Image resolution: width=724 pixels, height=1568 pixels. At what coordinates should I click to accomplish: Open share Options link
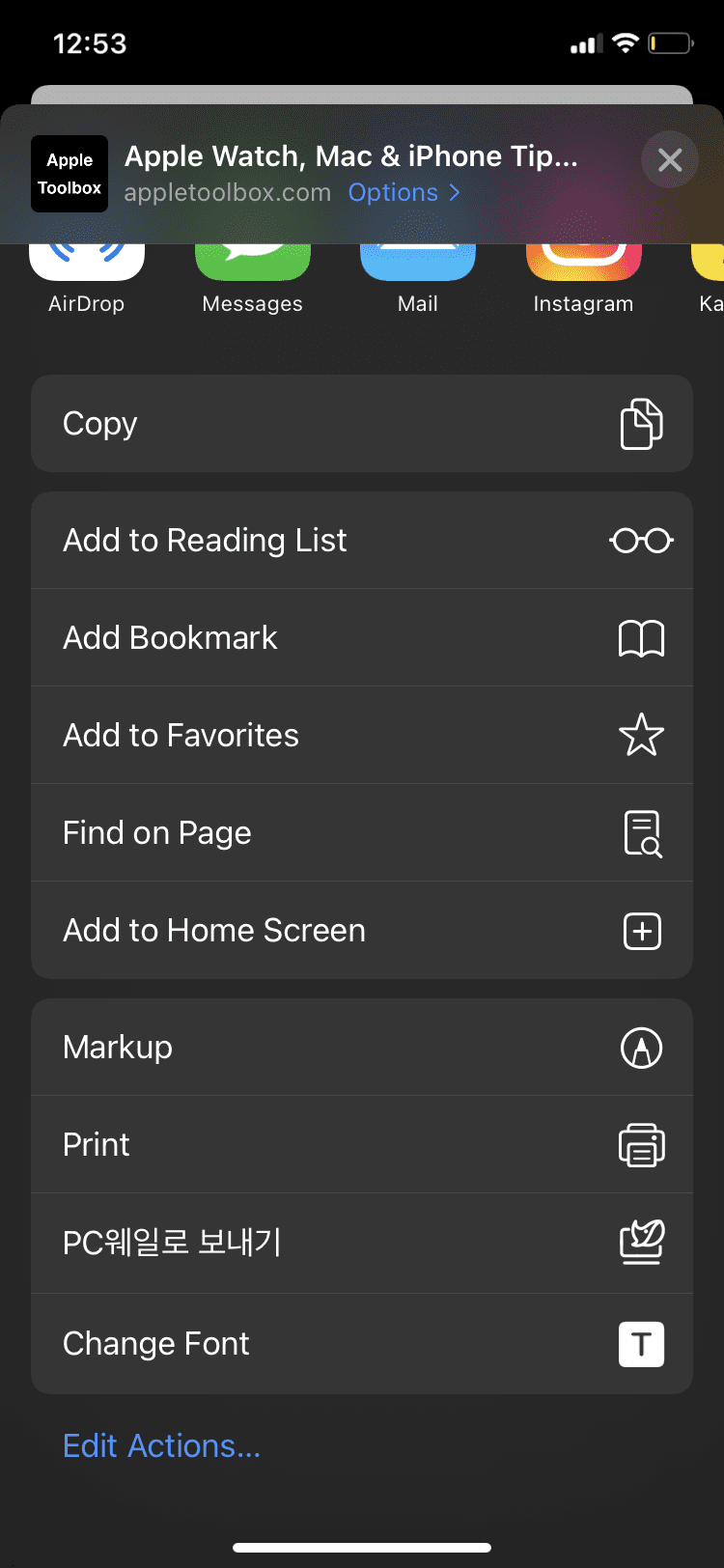(403, 193)
